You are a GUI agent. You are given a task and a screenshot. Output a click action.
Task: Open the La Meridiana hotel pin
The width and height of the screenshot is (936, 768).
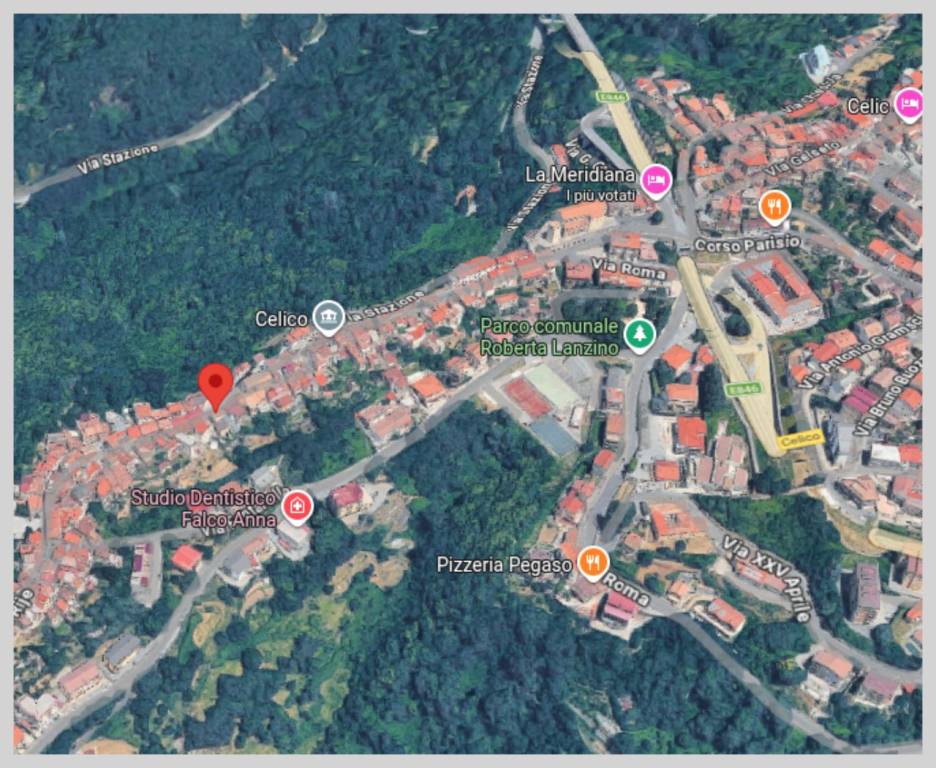(656, 180)
